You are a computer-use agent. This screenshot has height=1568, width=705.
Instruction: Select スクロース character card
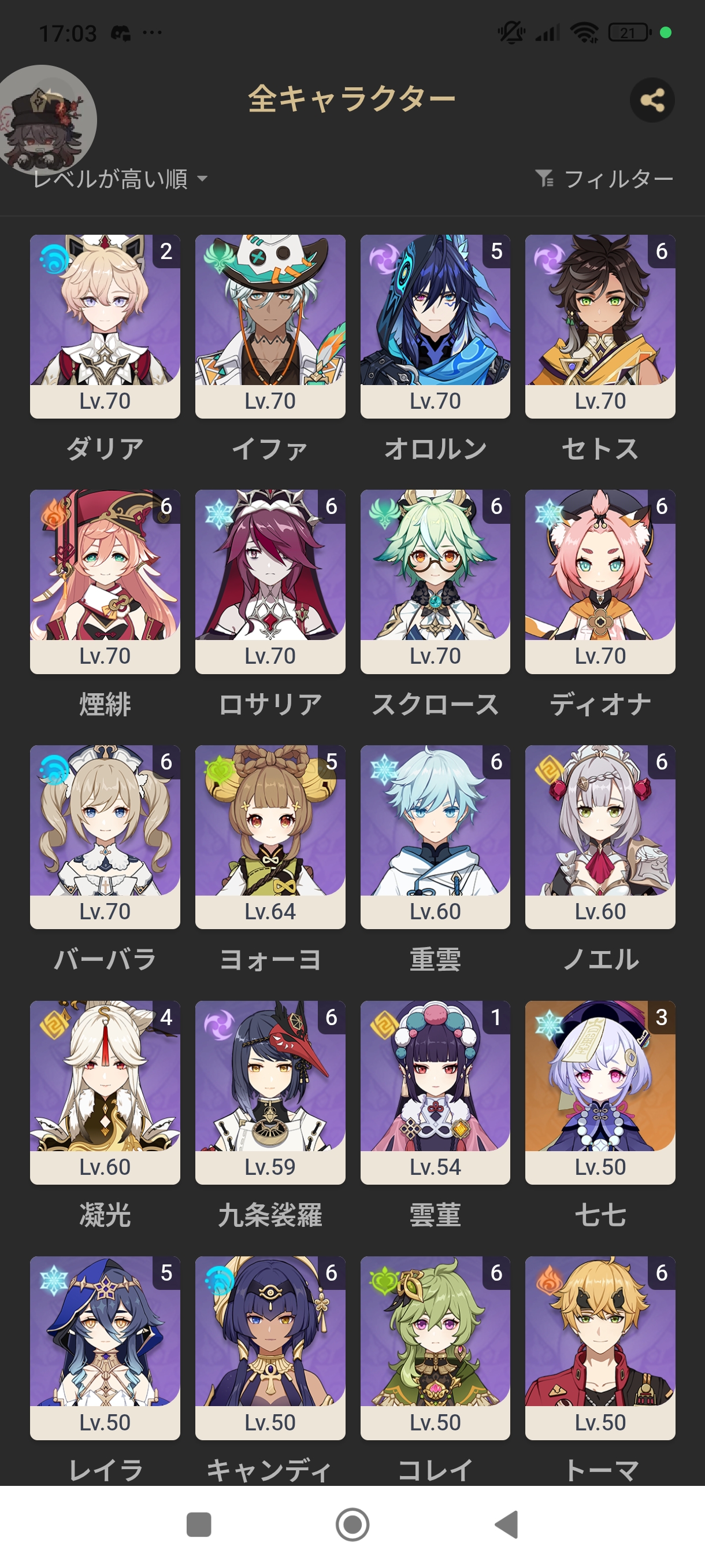point(435,581)
